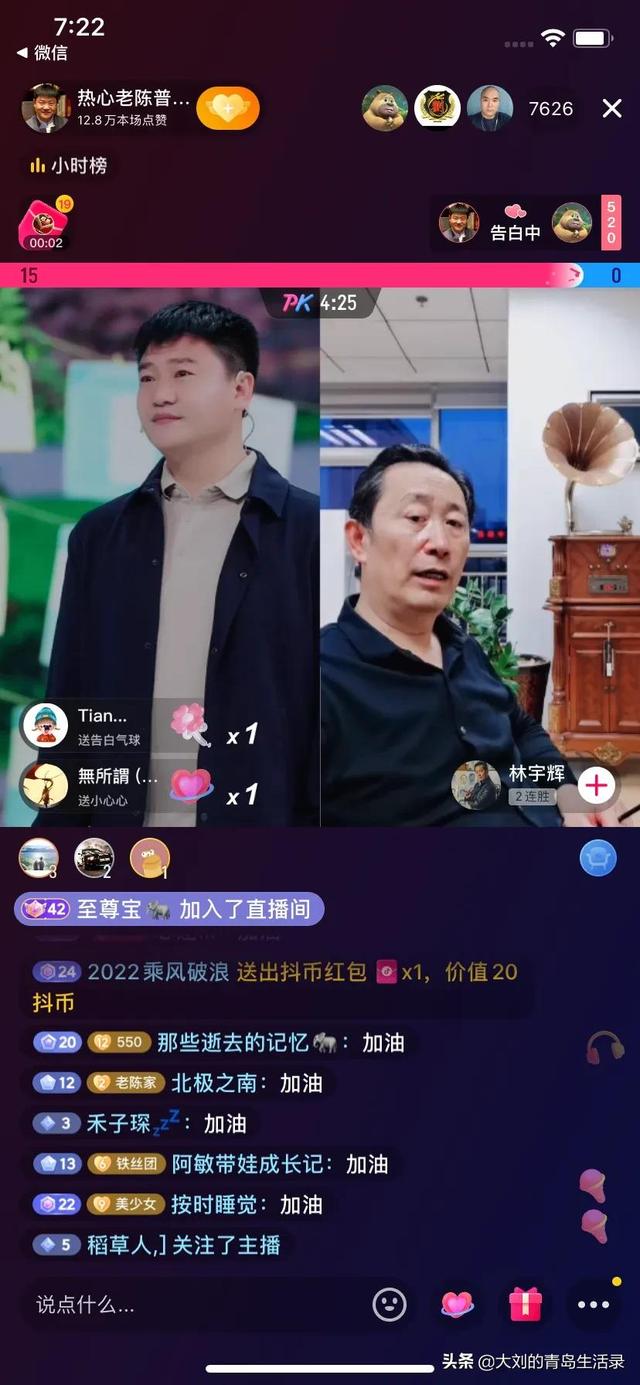Open the emoji picker smiley
This screenshot has width=640, height=1385.
pyautogui.click(x=390, y=1304)
